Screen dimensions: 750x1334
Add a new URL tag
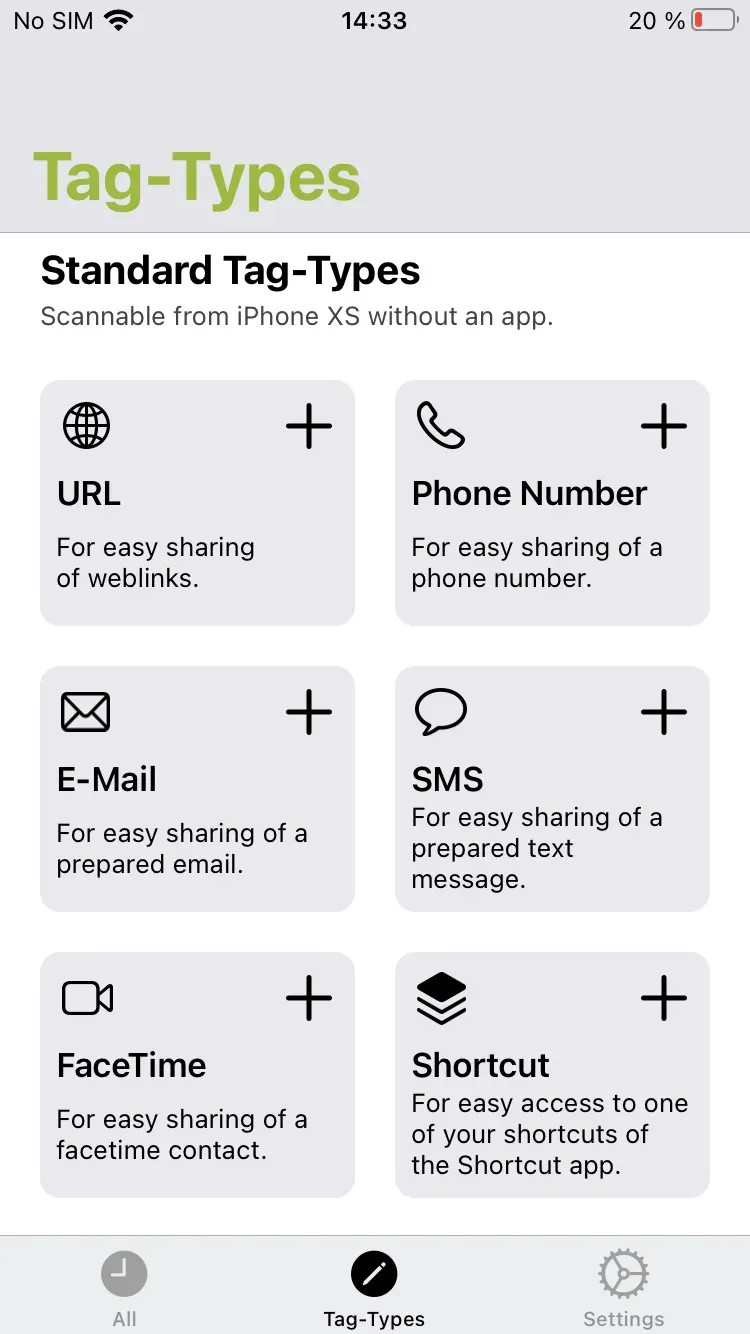coord(309,427)
